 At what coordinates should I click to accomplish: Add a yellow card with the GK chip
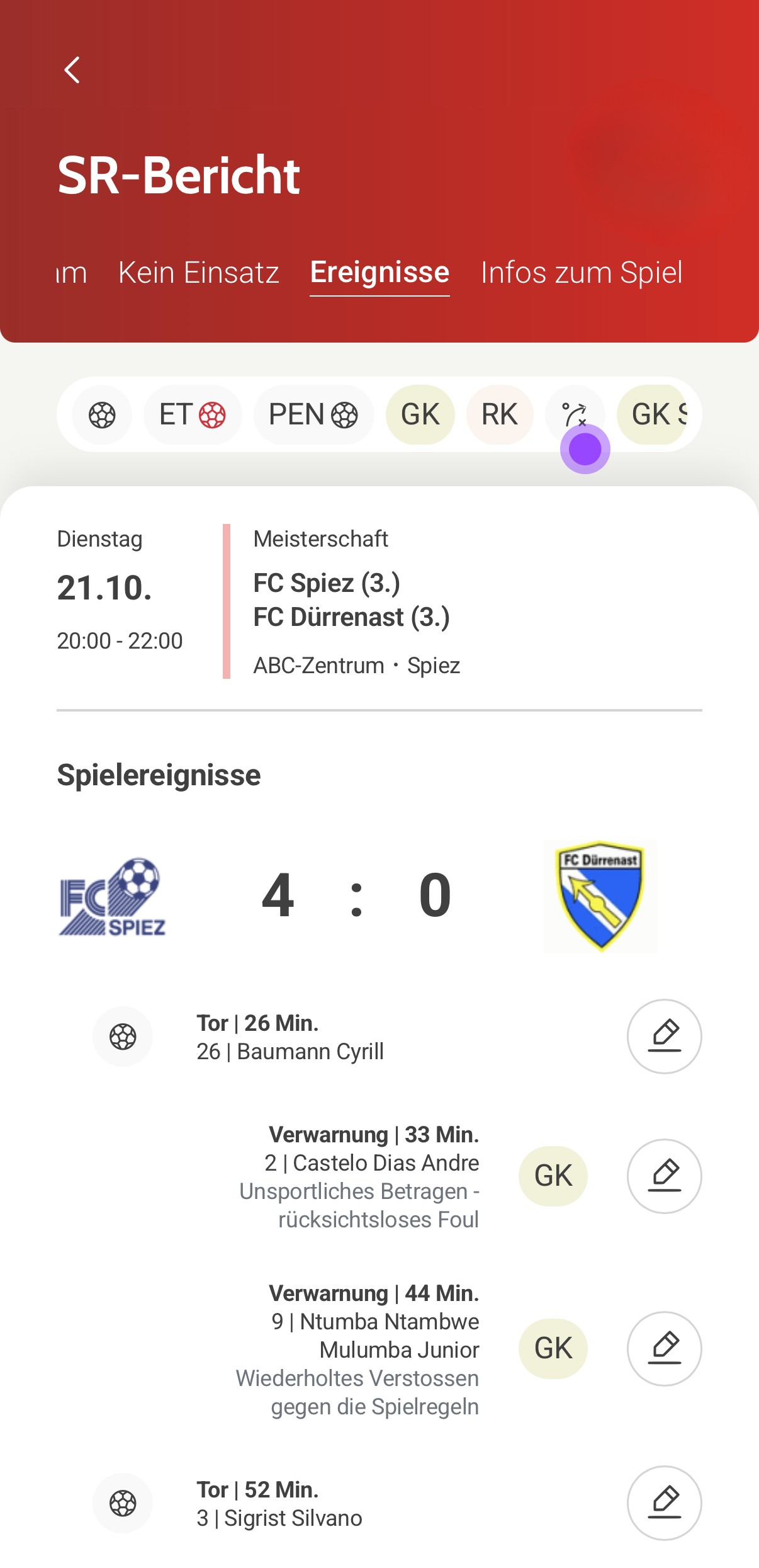pyautogui.click(x=420, y=415)
